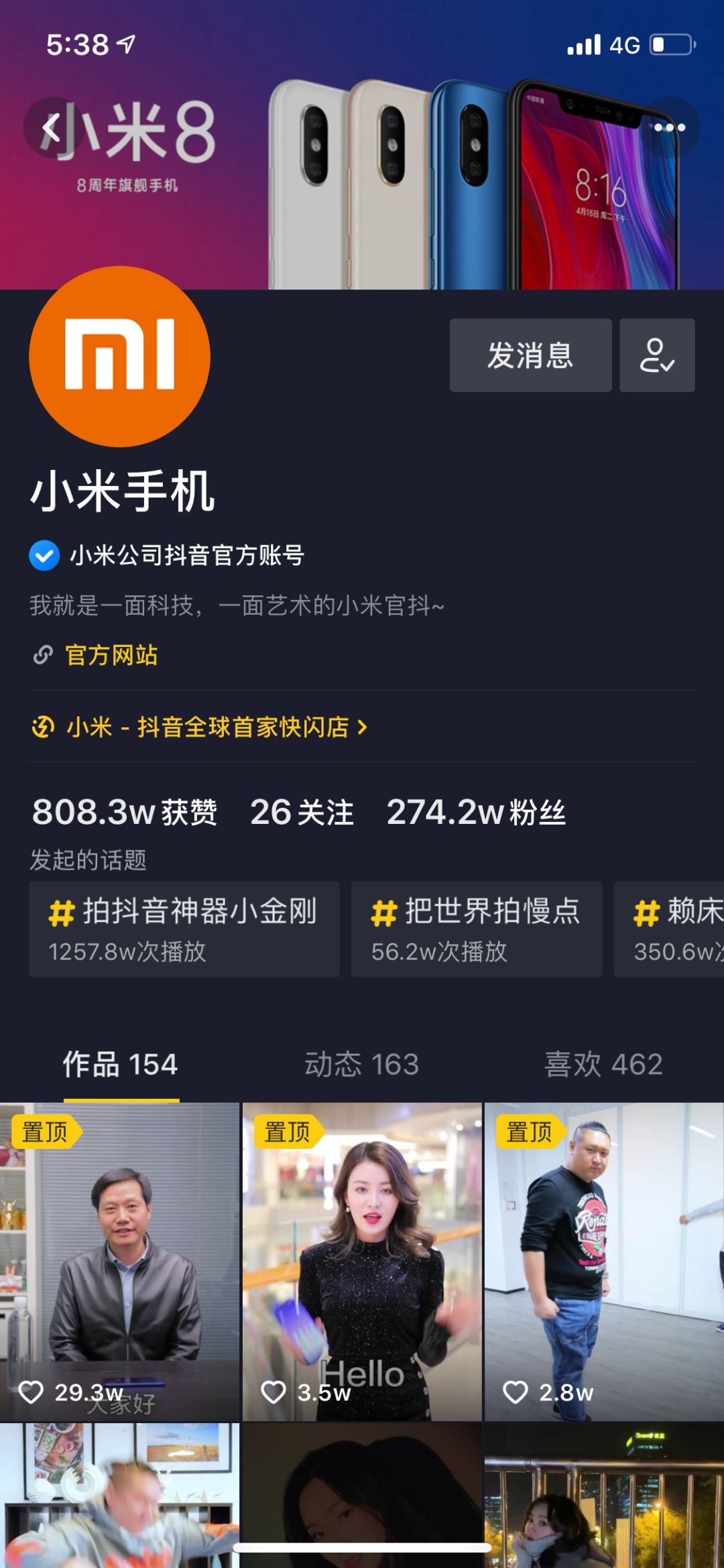Tap the hashtag icon on 把世界拍慢点 card
The height and width of the screenshot is (1568, 724).
(385, 912)
